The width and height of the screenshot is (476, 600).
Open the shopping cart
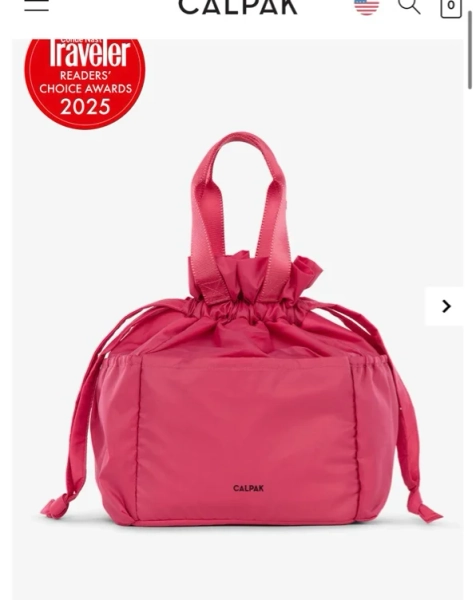tap(451, 8)
